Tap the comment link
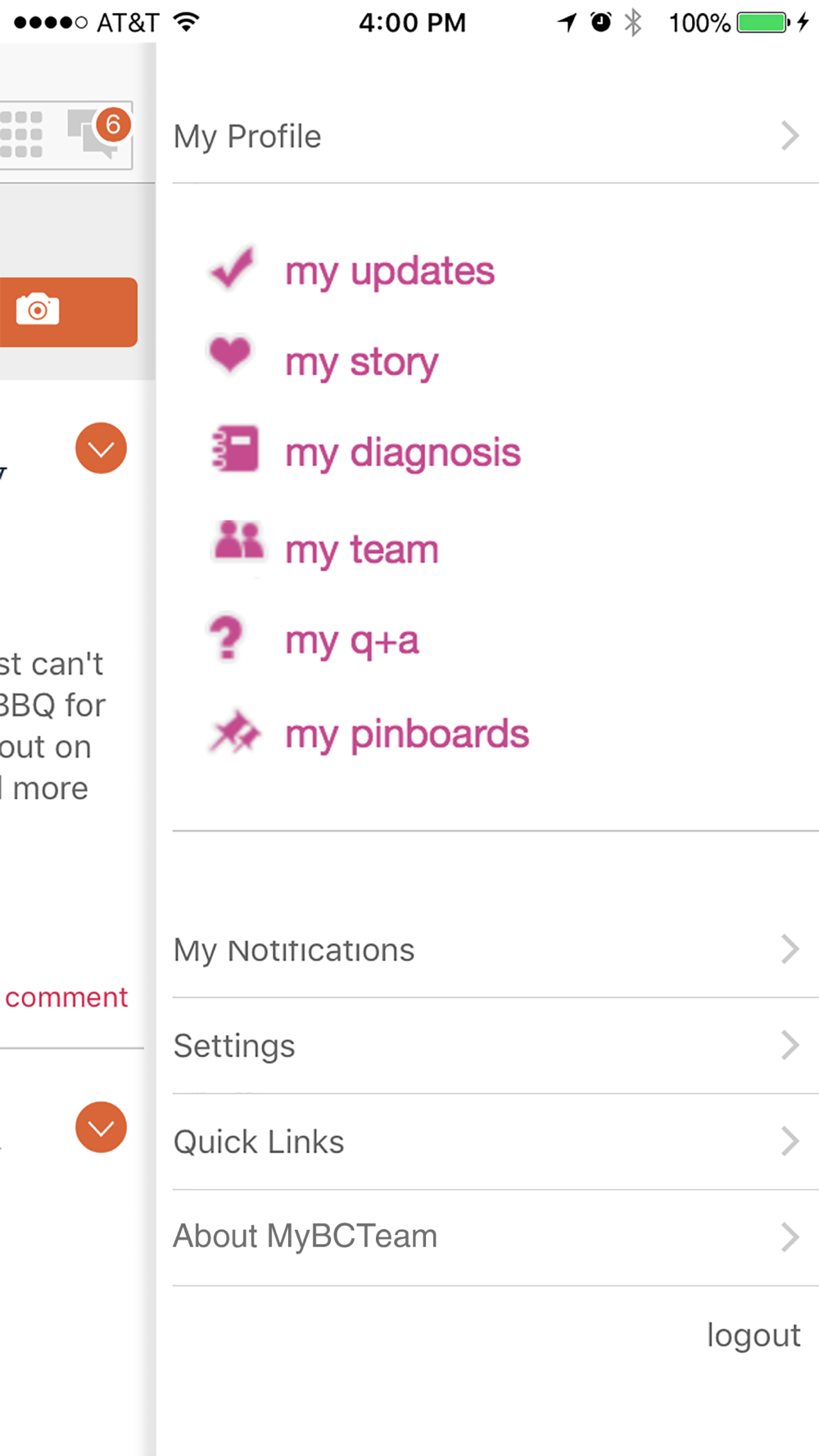This screenshot has height=1456, width=819. 66,997
